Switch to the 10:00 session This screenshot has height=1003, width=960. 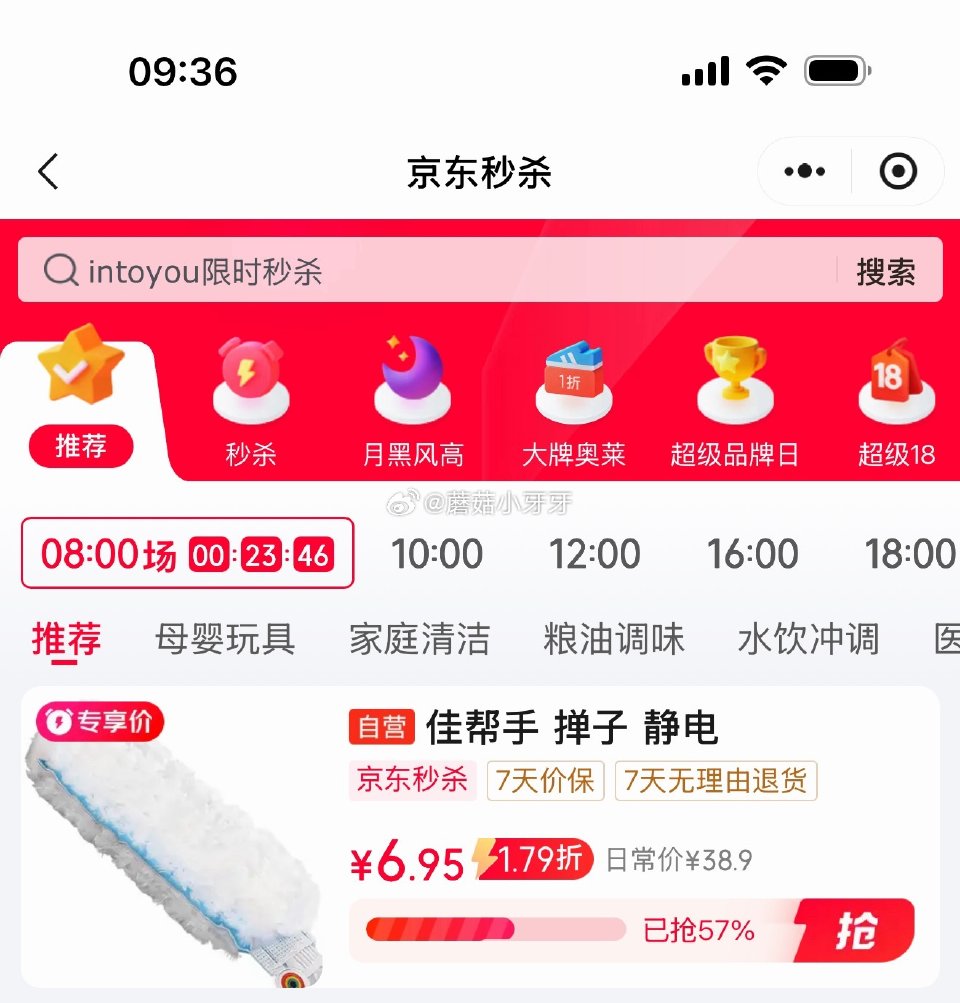click(x=437, y=554)
